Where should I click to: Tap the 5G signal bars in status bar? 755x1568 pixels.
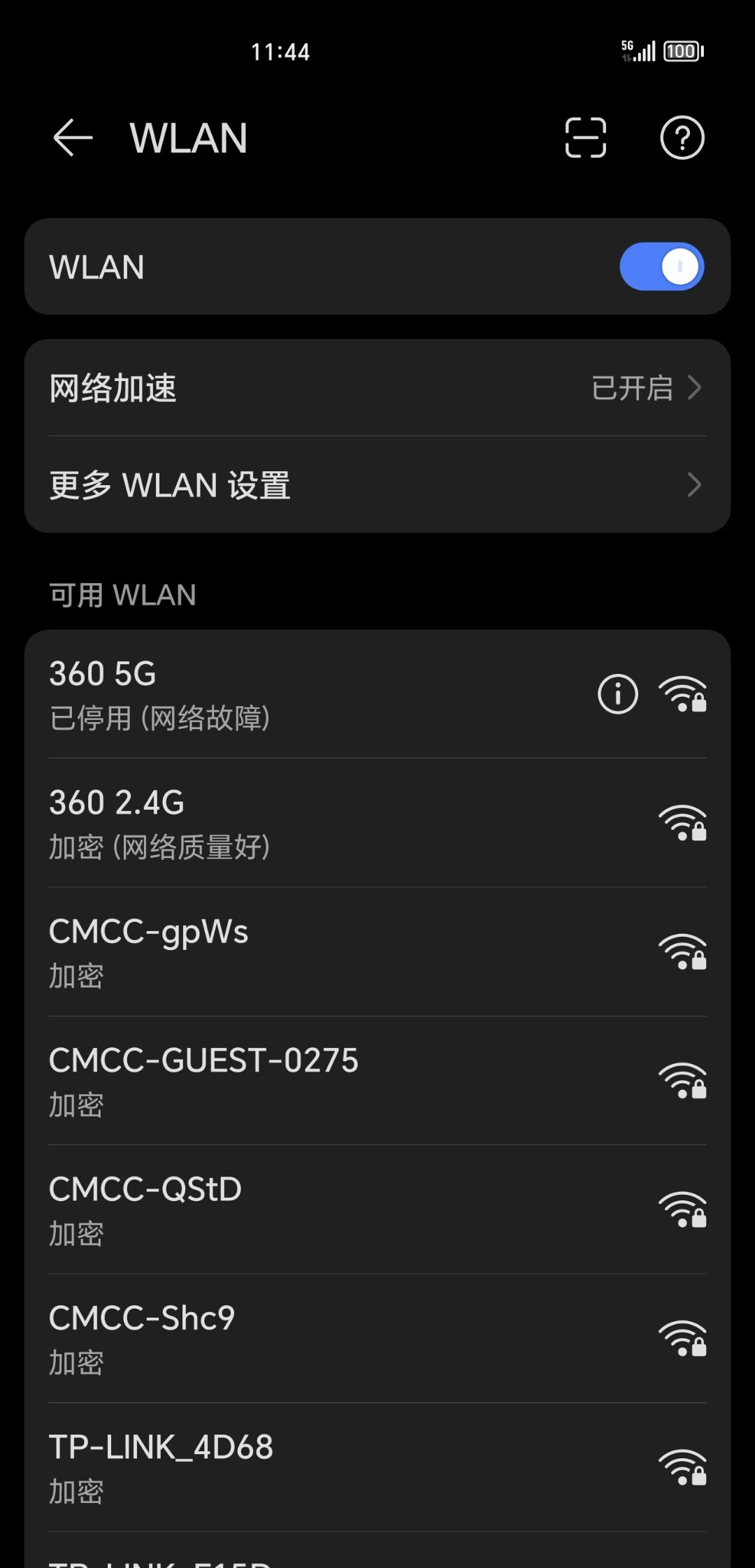point(640,51)
